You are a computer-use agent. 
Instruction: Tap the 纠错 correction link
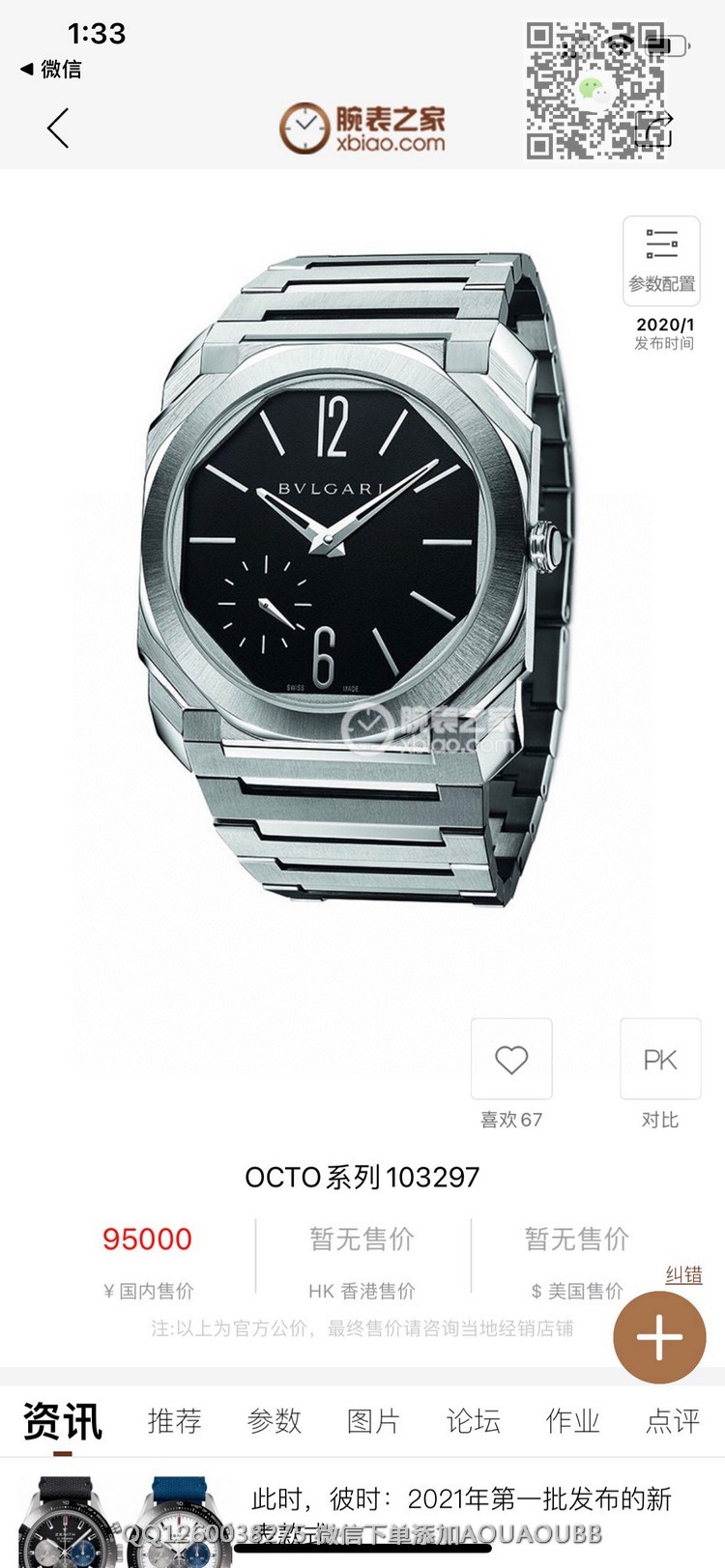(x=683, y=1275)
